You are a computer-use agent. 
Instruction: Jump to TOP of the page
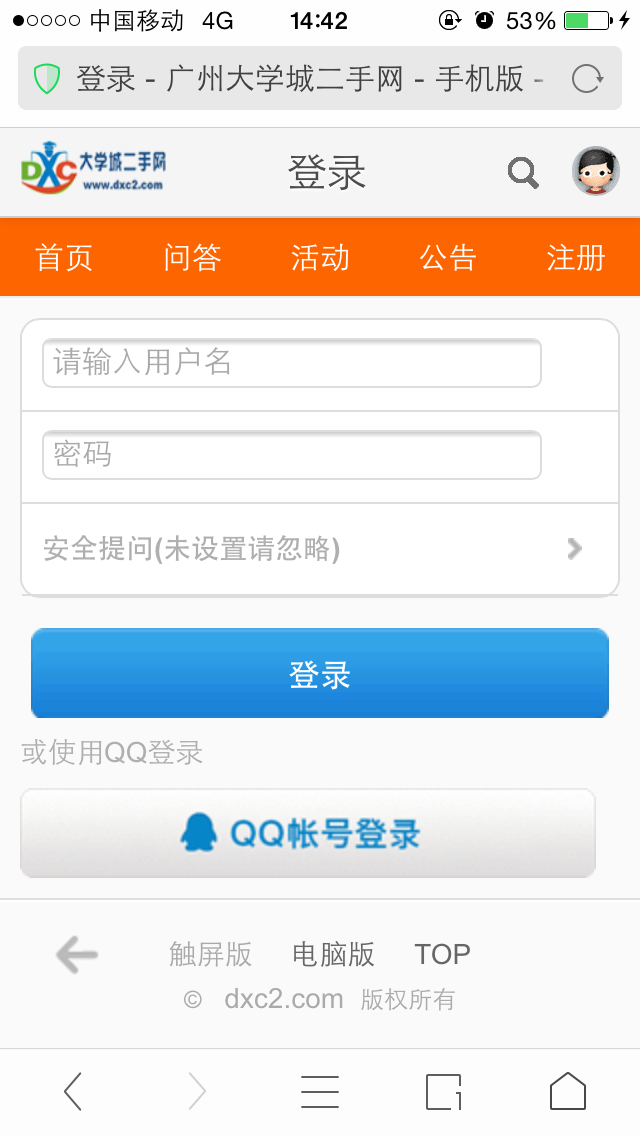tap(442, 955)
